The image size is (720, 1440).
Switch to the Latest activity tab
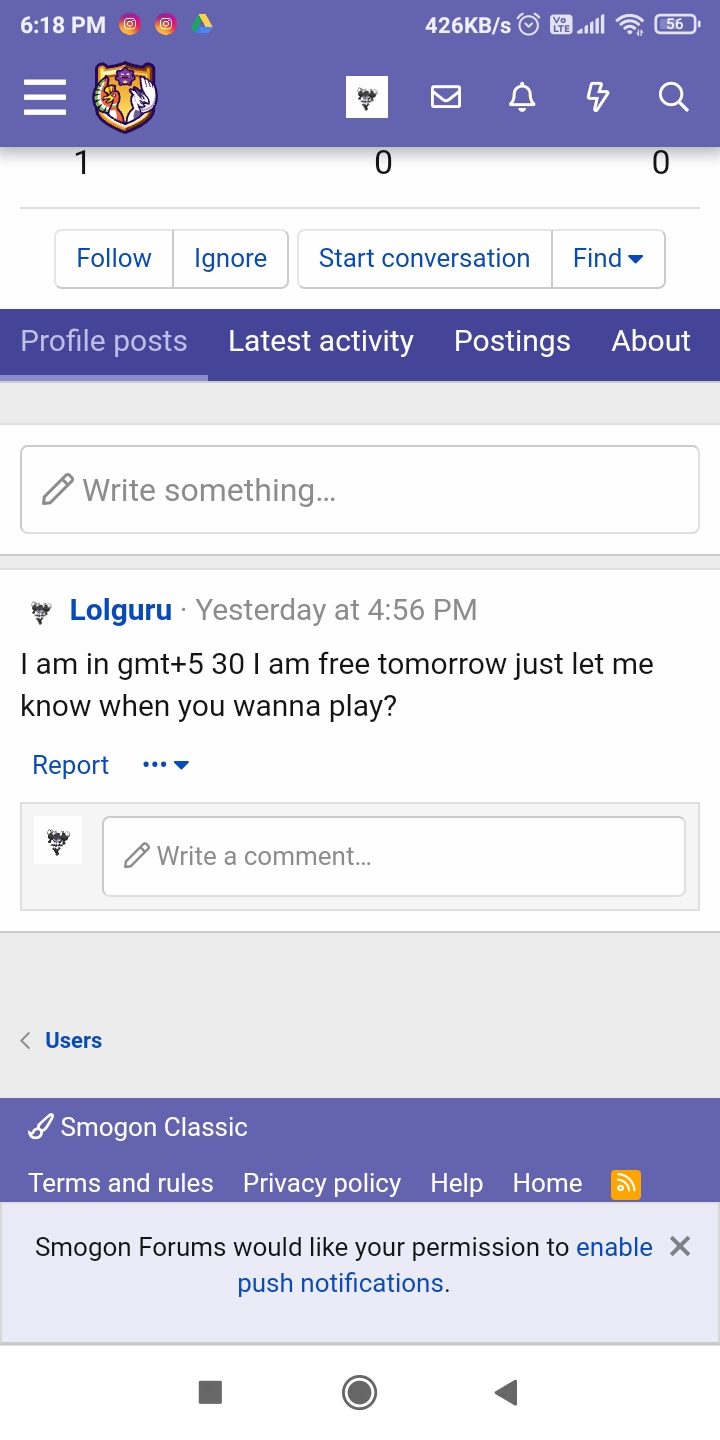point(320,341)
